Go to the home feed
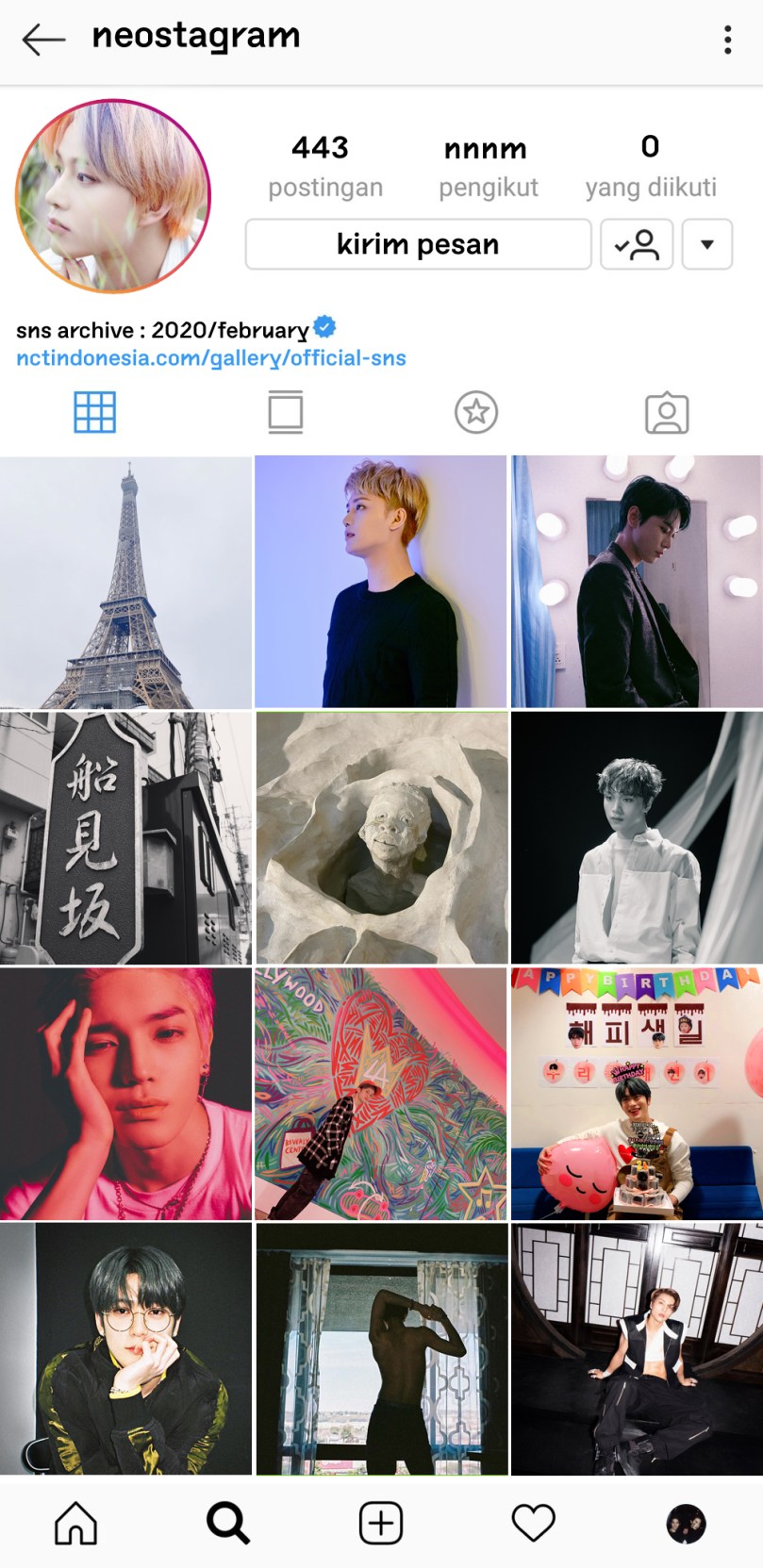The width and height of the screenshot is (763, 1568). tap(76, 1524)
